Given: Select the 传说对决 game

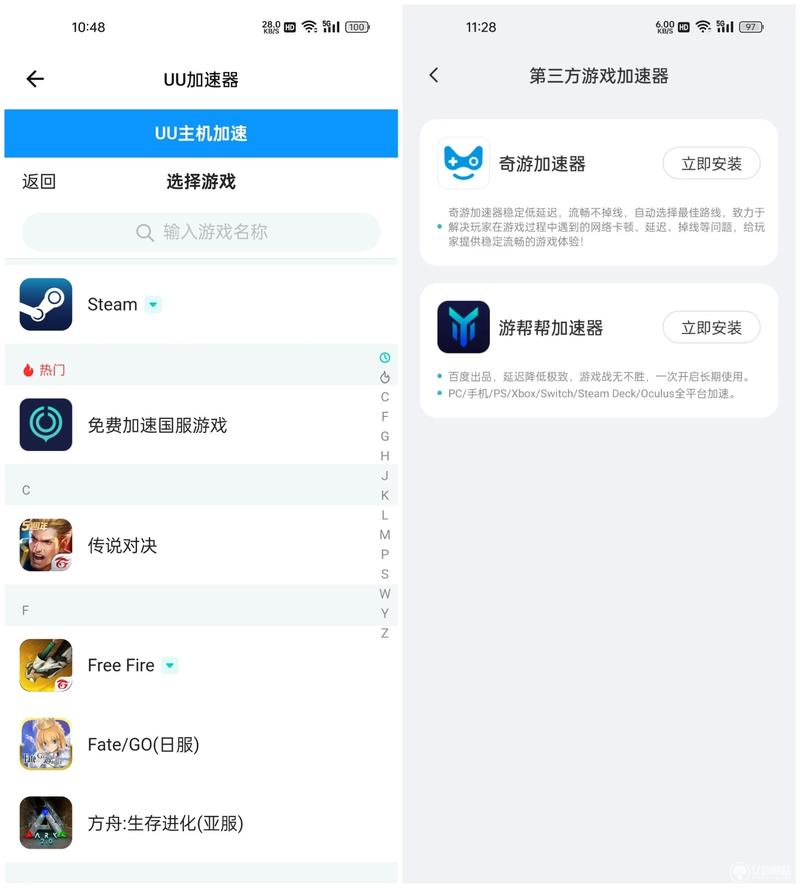Looking at the screenshot, I should pyautogui.click(x=122, y=545).
